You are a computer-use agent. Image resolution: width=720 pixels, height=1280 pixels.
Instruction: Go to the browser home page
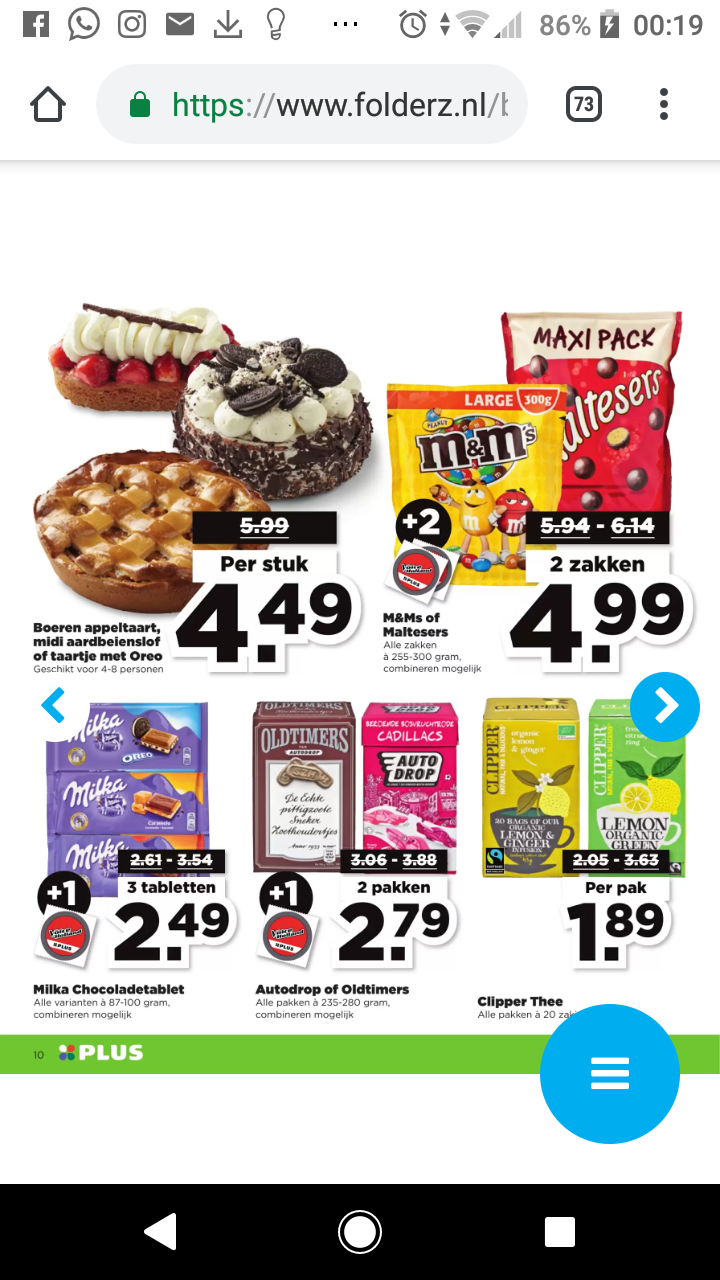(48, 104)
